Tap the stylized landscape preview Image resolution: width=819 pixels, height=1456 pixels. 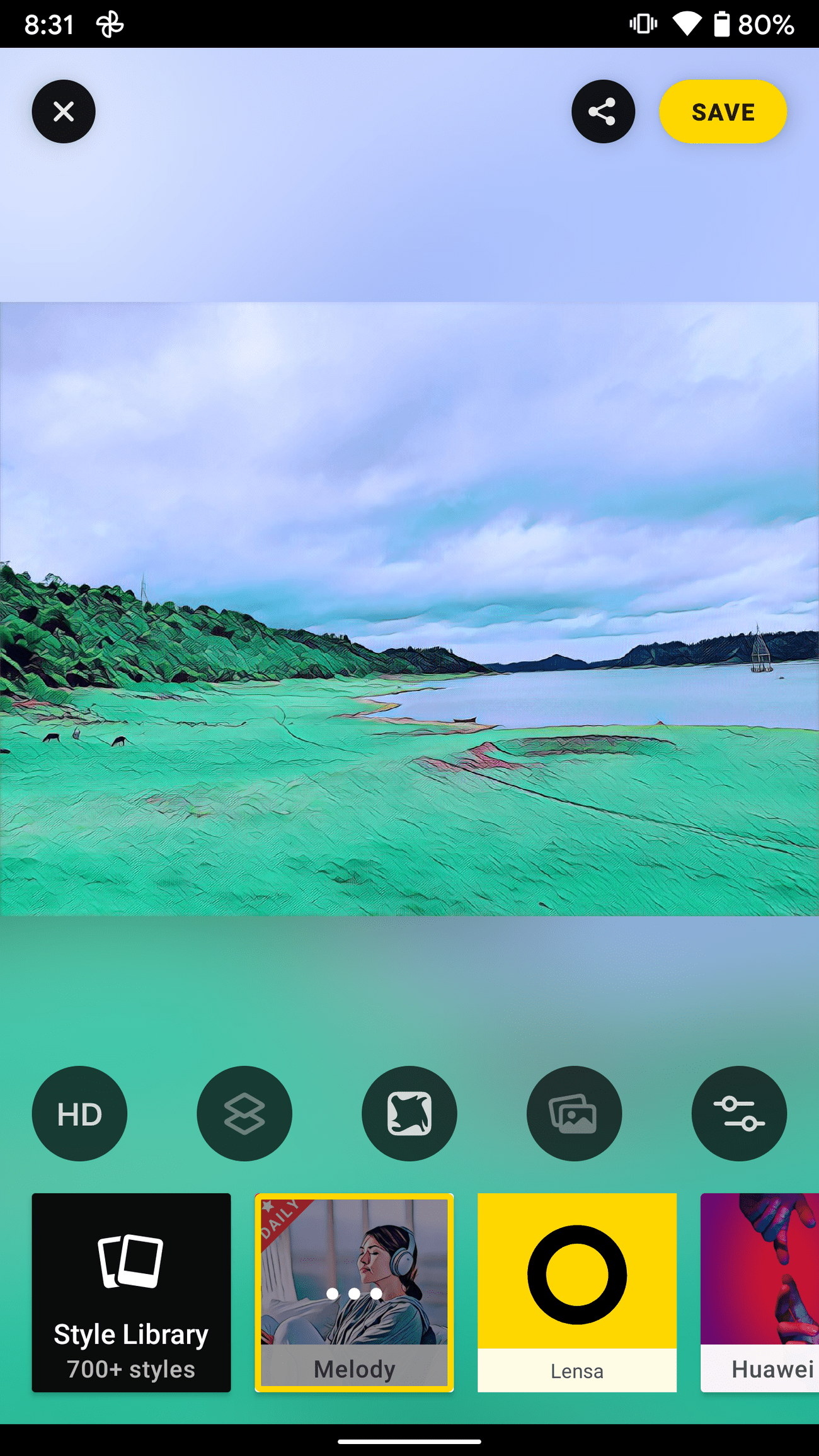coord(409,609)
